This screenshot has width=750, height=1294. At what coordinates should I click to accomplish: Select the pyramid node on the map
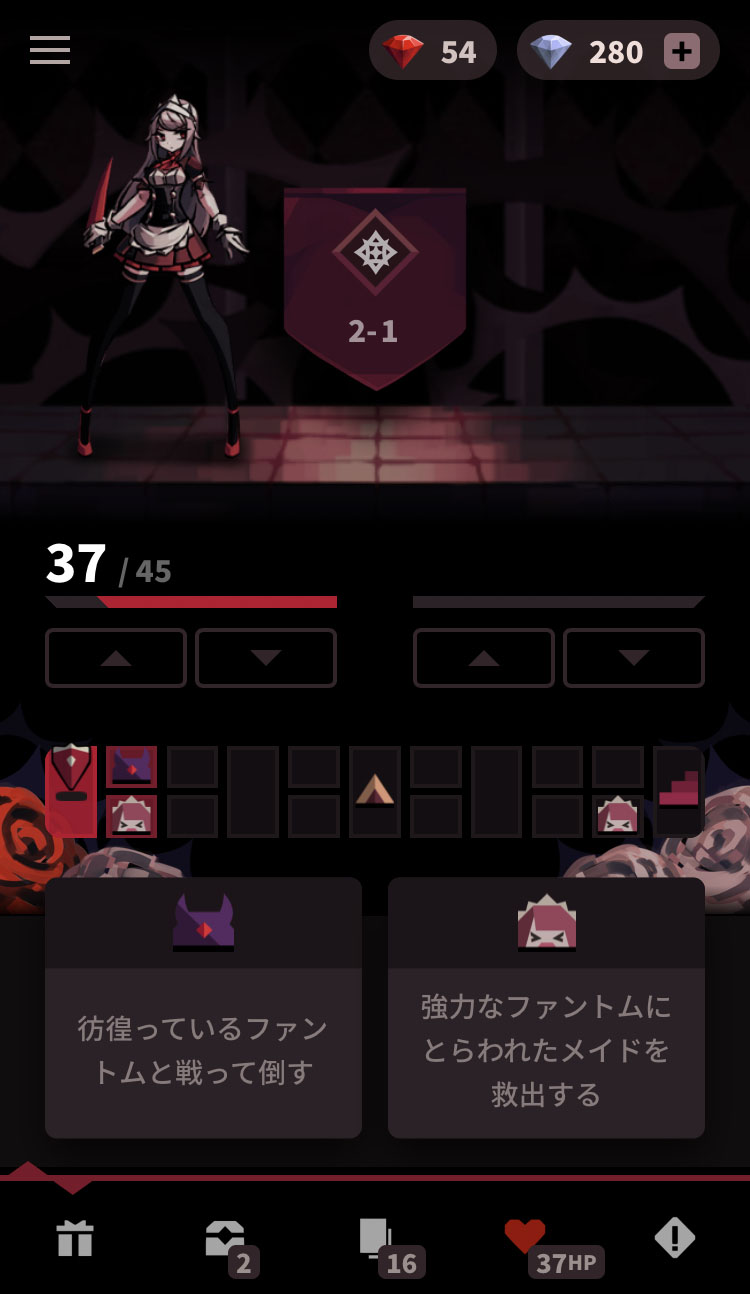[x=375, y=791]
